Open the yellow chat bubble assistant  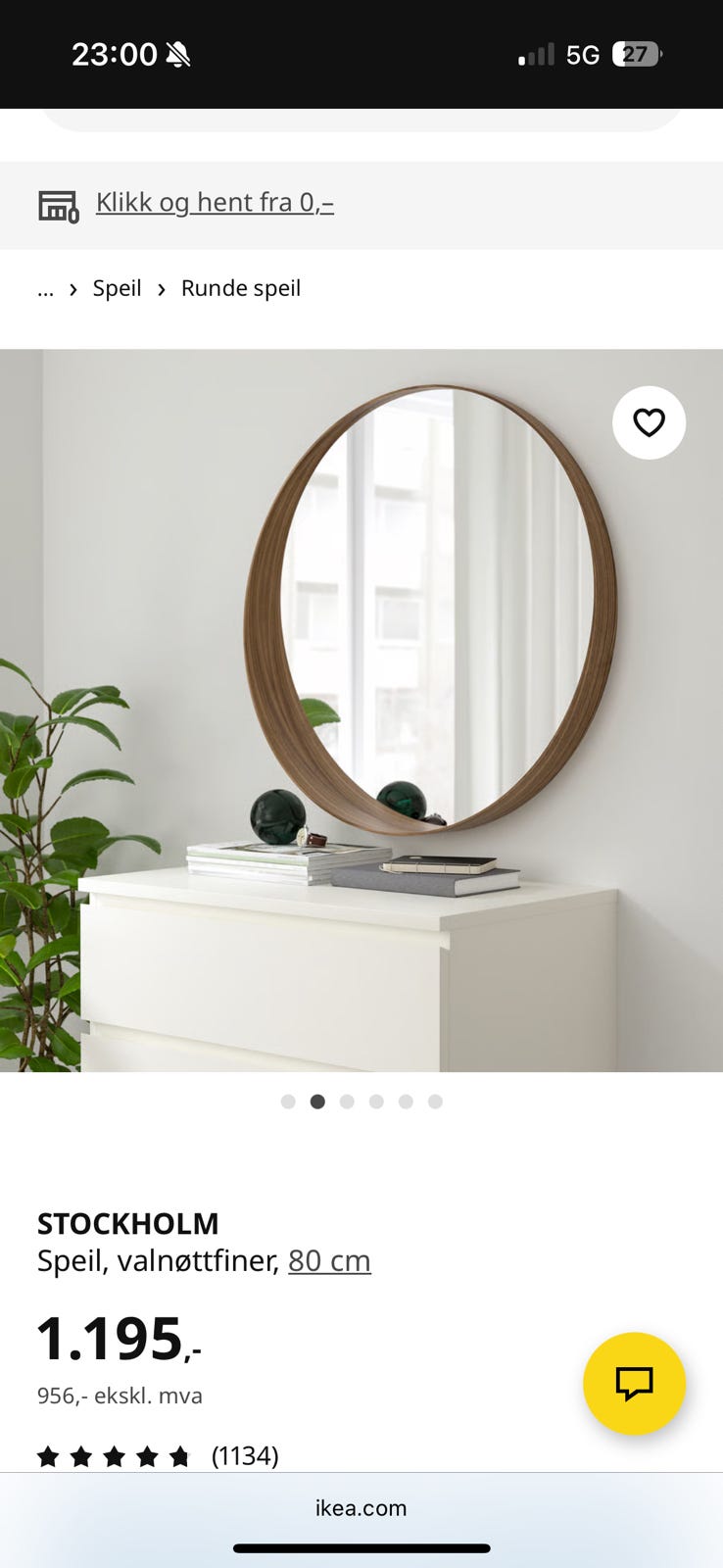(x=634, y=1384)
